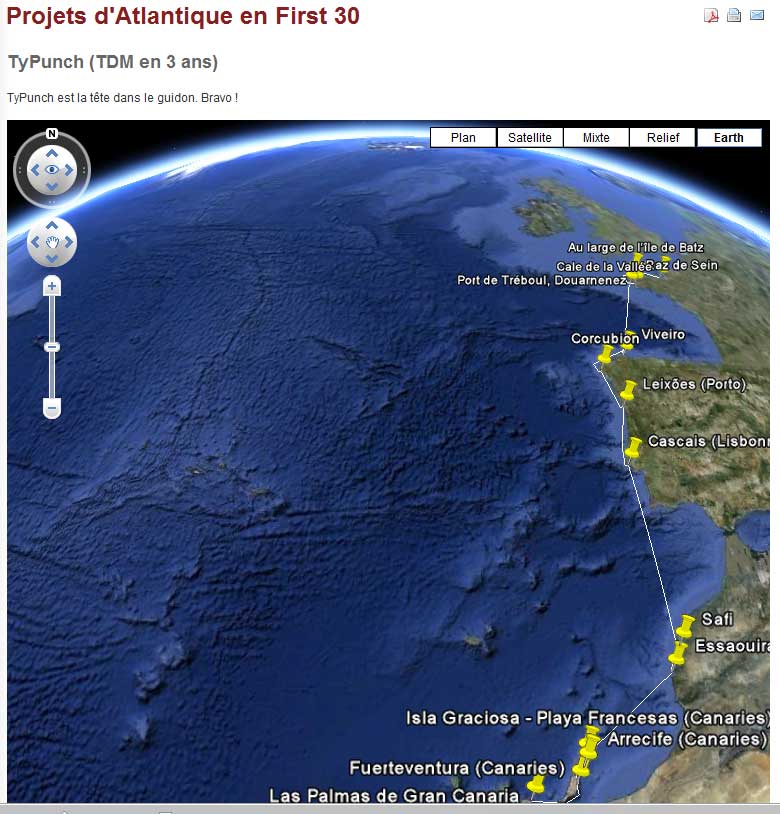Screen dimensions: 780x814
Task: Switch map view to Plan
Action: [x=463, y=138]
